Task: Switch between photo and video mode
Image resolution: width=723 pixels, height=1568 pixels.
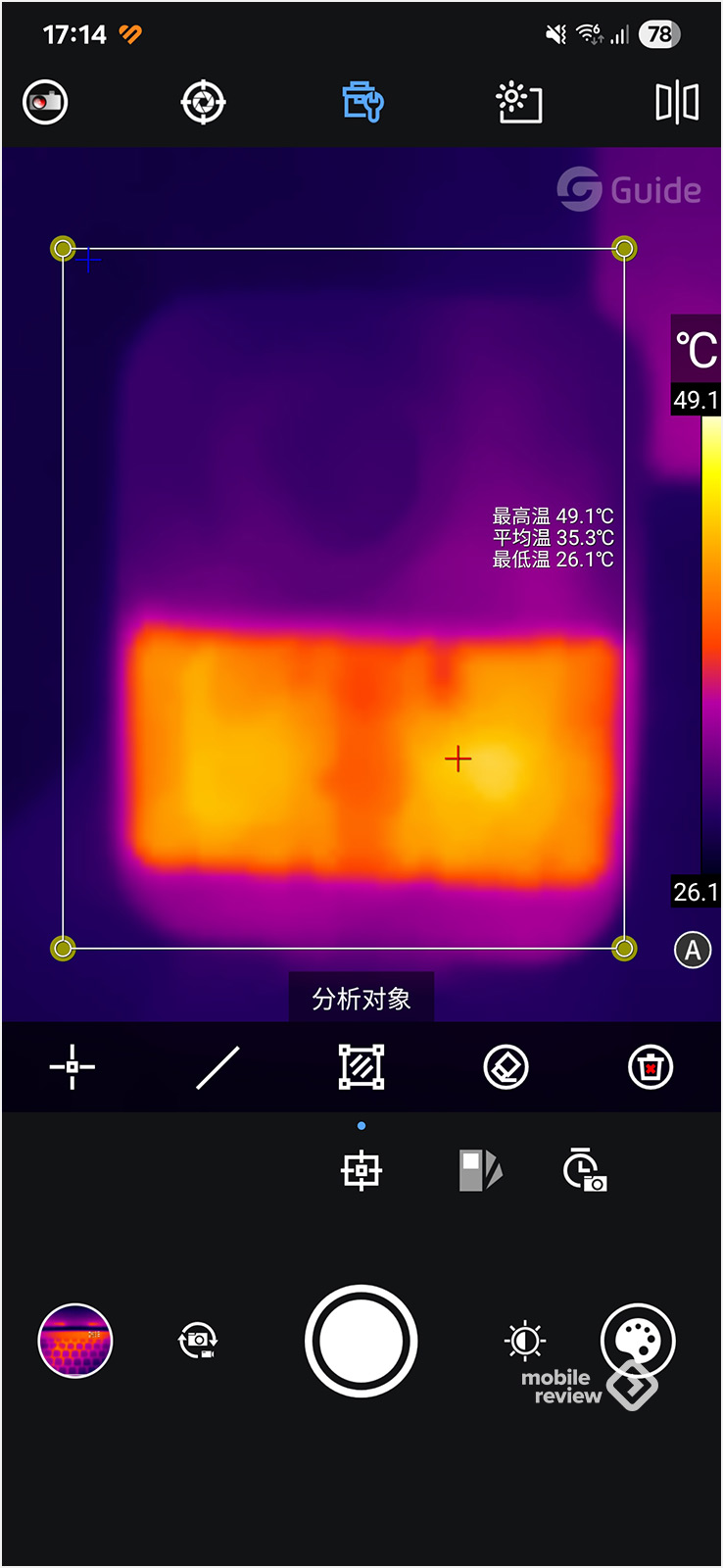Action: coord(198,1341)
